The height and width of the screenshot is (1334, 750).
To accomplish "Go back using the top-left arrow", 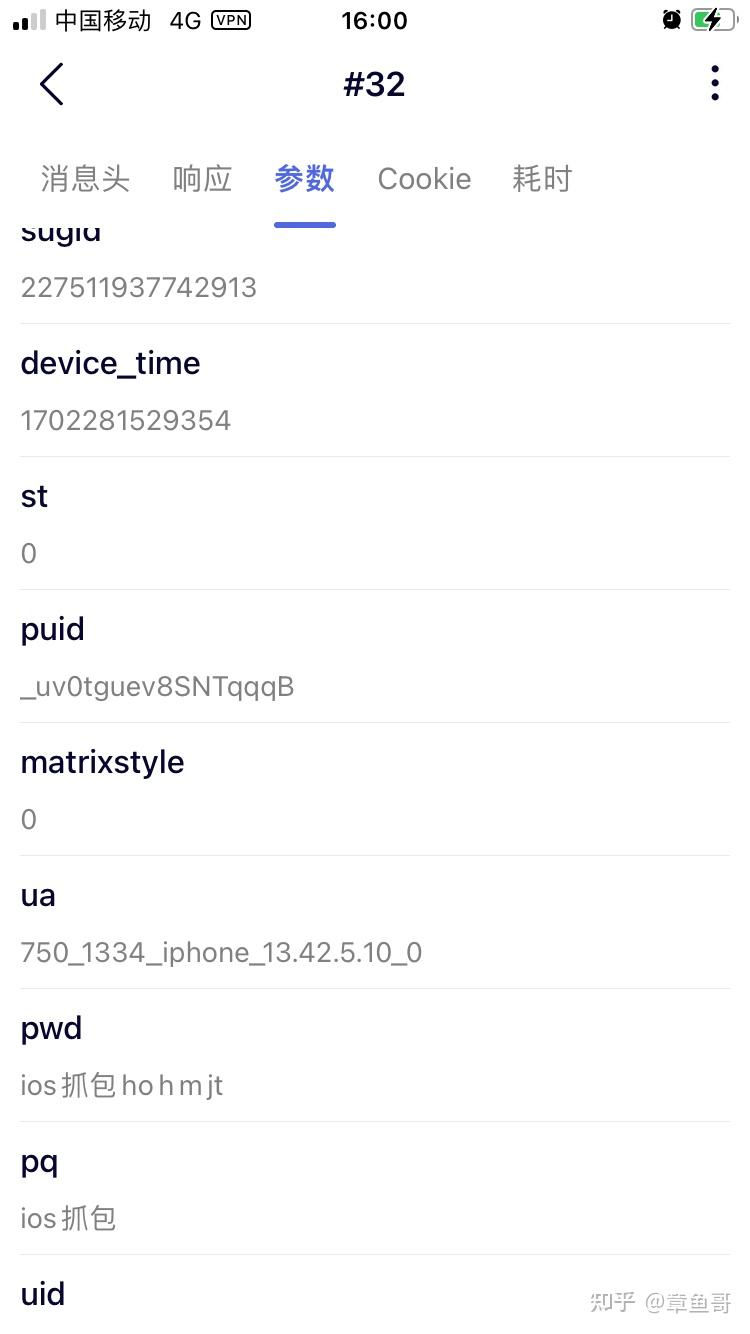I will click(52, 84).
